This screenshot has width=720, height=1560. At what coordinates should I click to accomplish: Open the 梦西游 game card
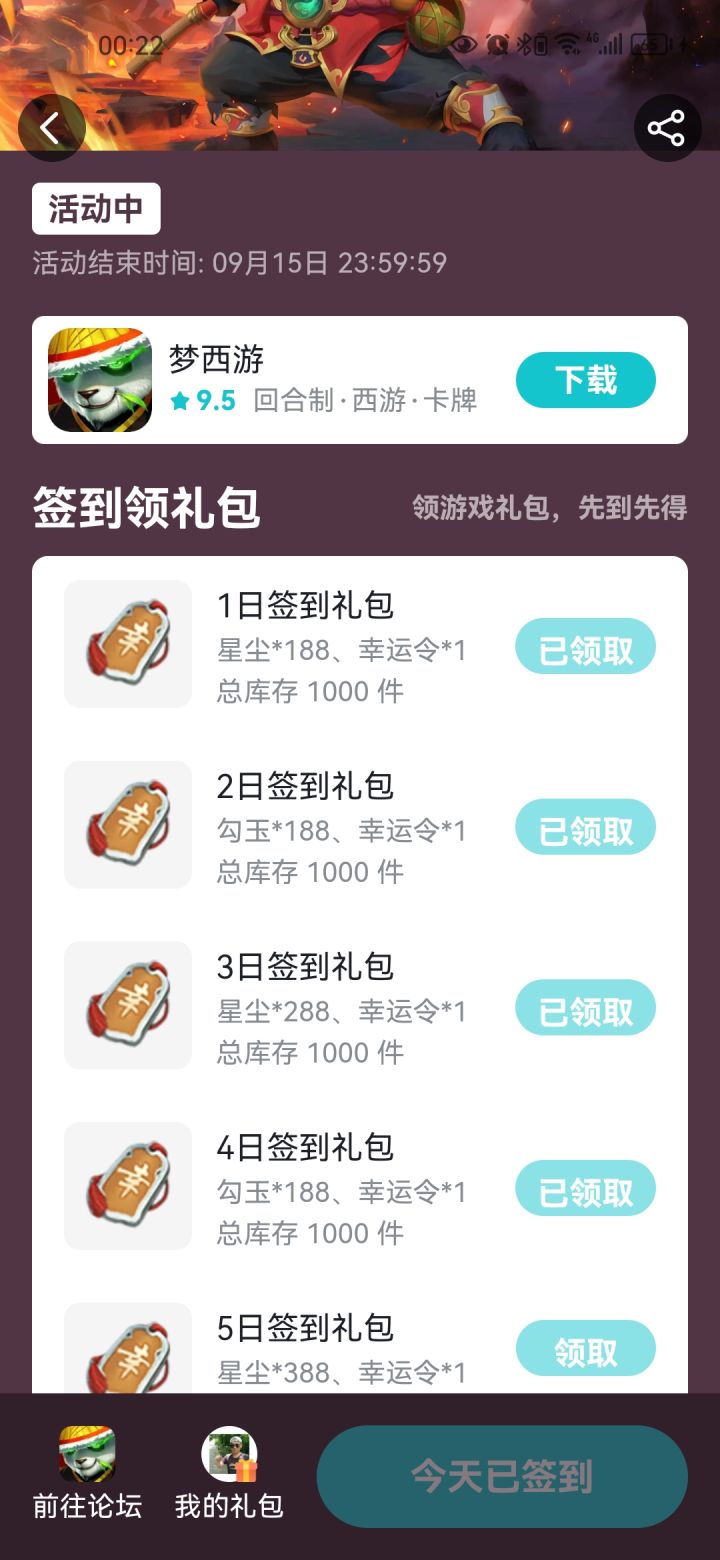tap(360, 380)
